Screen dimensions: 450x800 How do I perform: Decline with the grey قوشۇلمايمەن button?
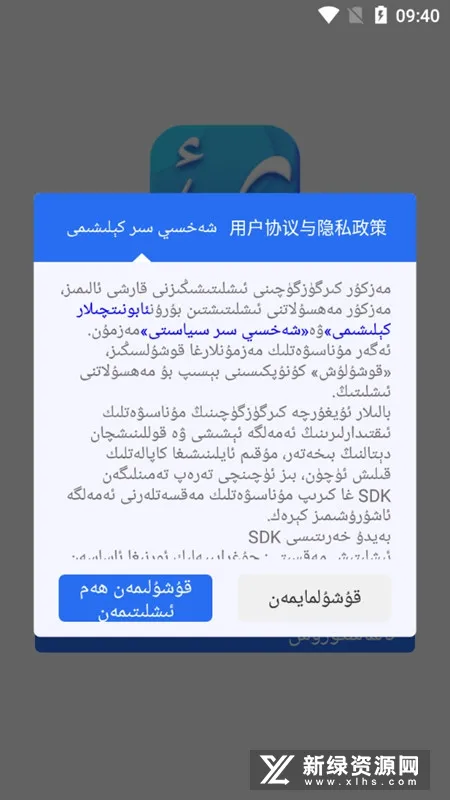coord(315,598)
